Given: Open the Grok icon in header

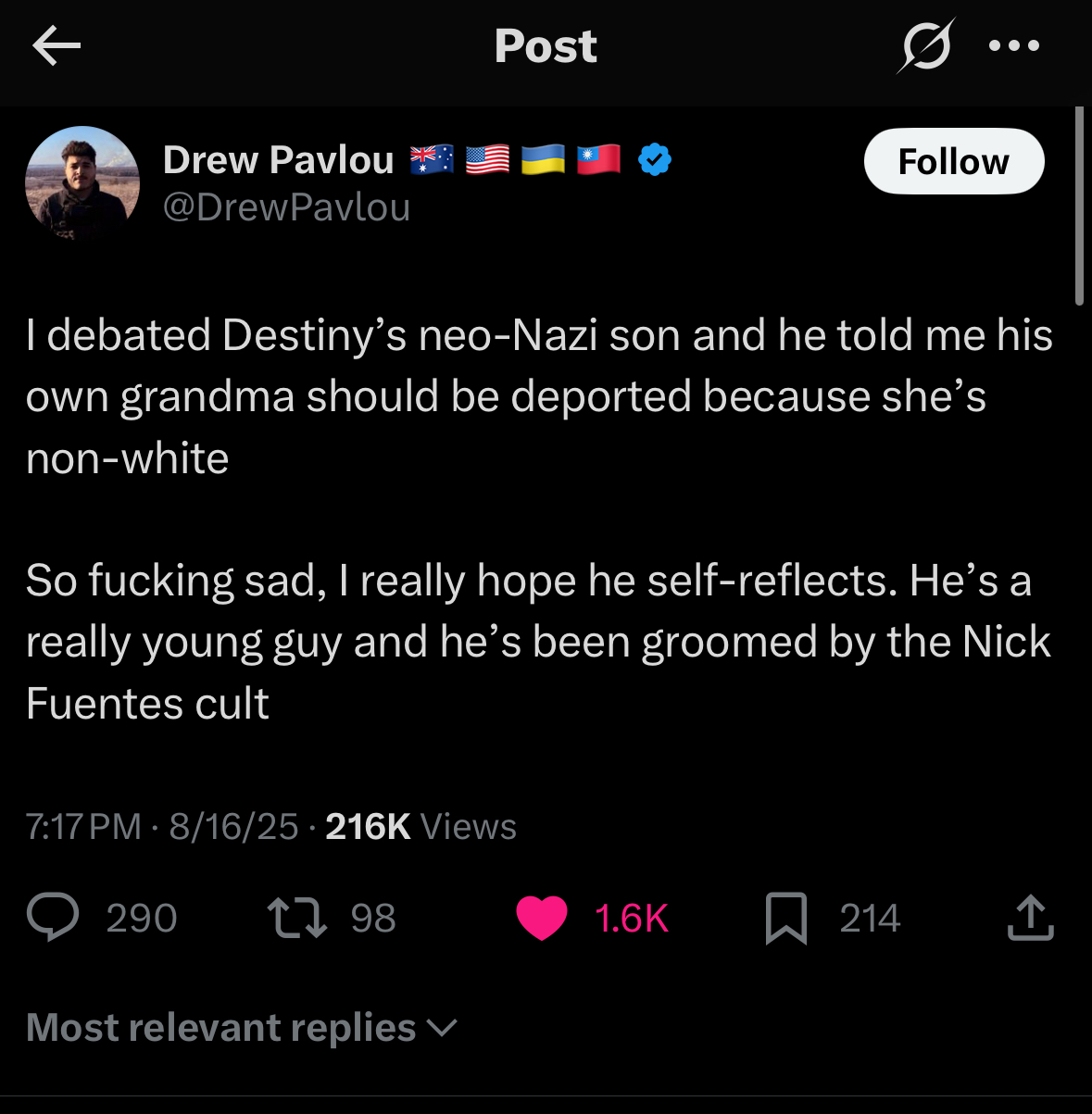Looking at the screenshot, I should (x=924, y=45).
